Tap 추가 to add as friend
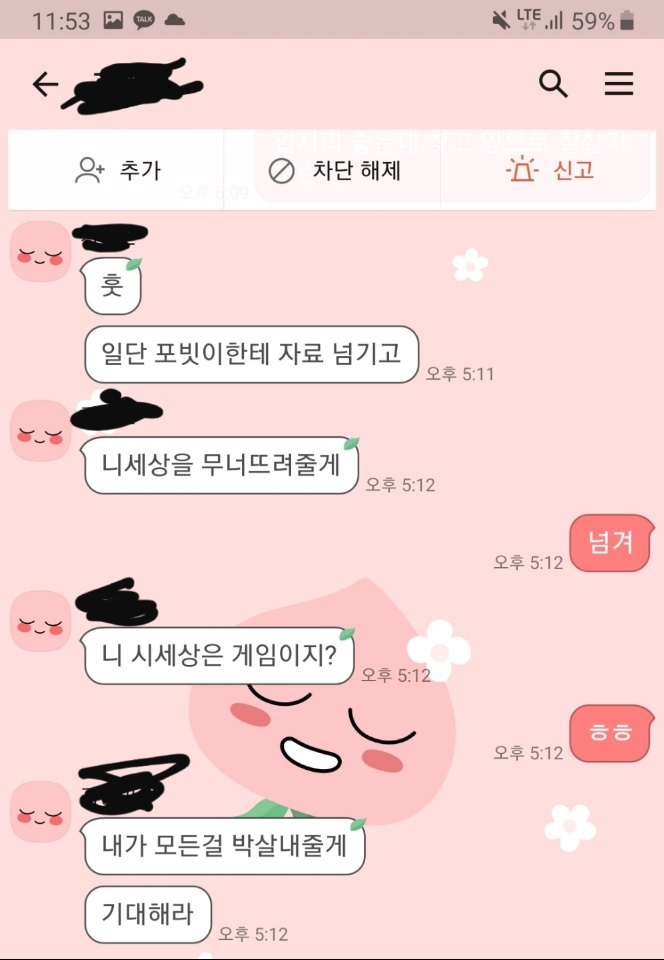664x960 pixels. point(117,171)
